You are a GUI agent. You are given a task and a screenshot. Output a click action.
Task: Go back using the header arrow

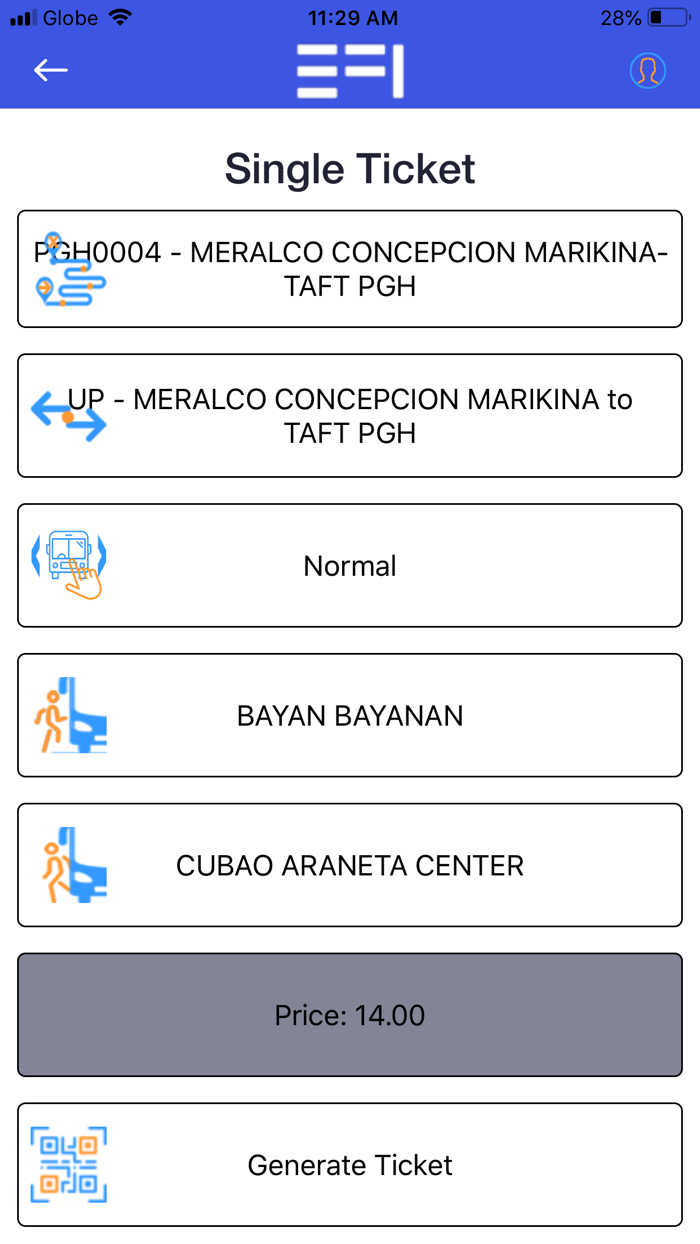click(50, 70)
